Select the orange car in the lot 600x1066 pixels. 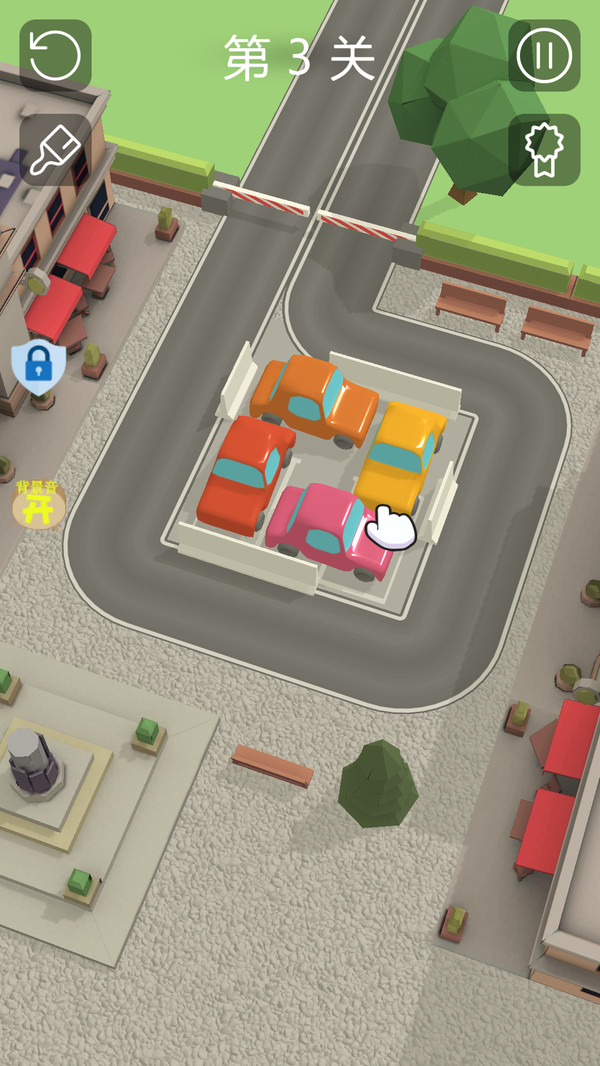coord(314,396)
